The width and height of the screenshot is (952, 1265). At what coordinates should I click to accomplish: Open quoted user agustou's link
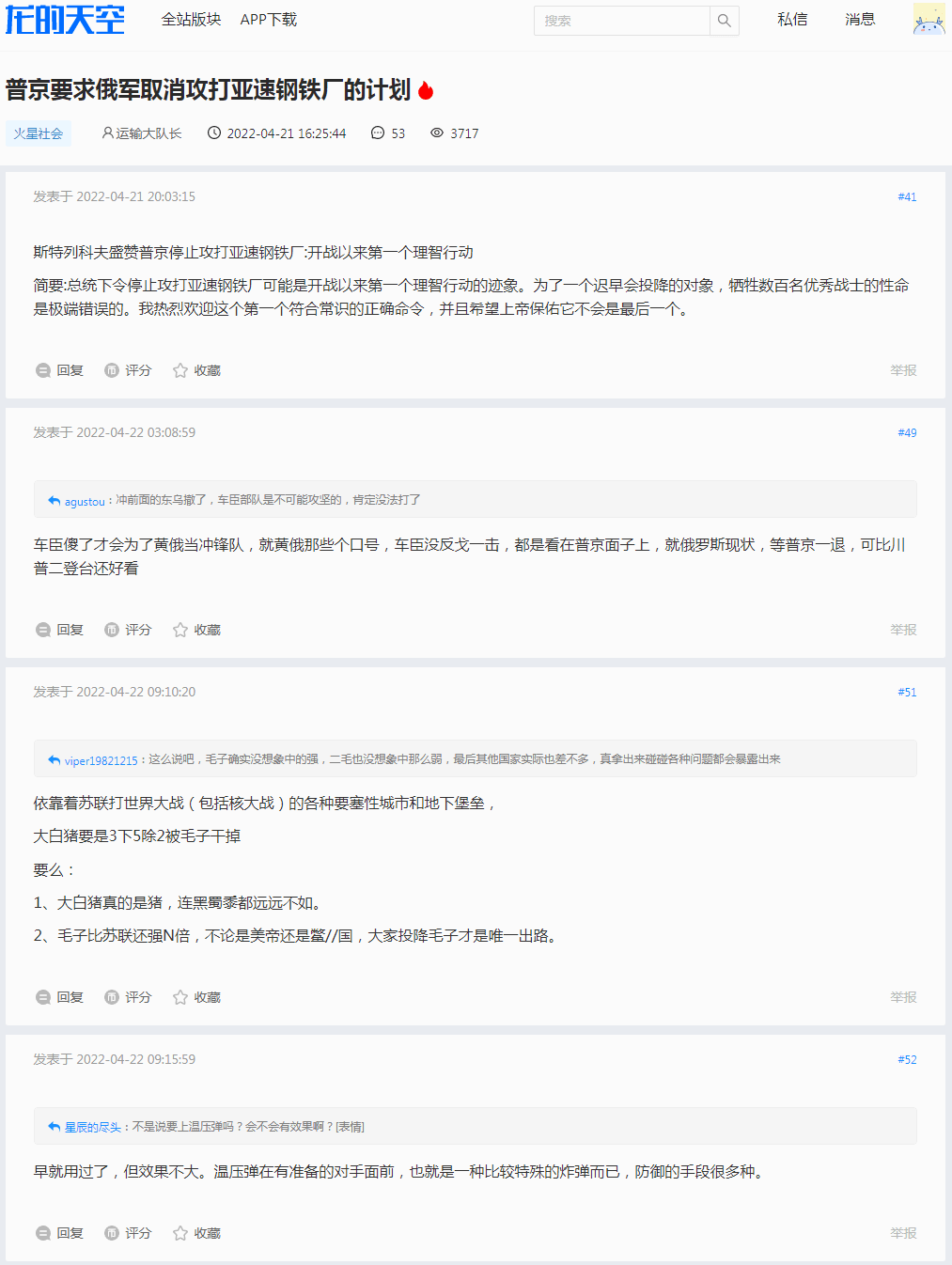point(85,502)
